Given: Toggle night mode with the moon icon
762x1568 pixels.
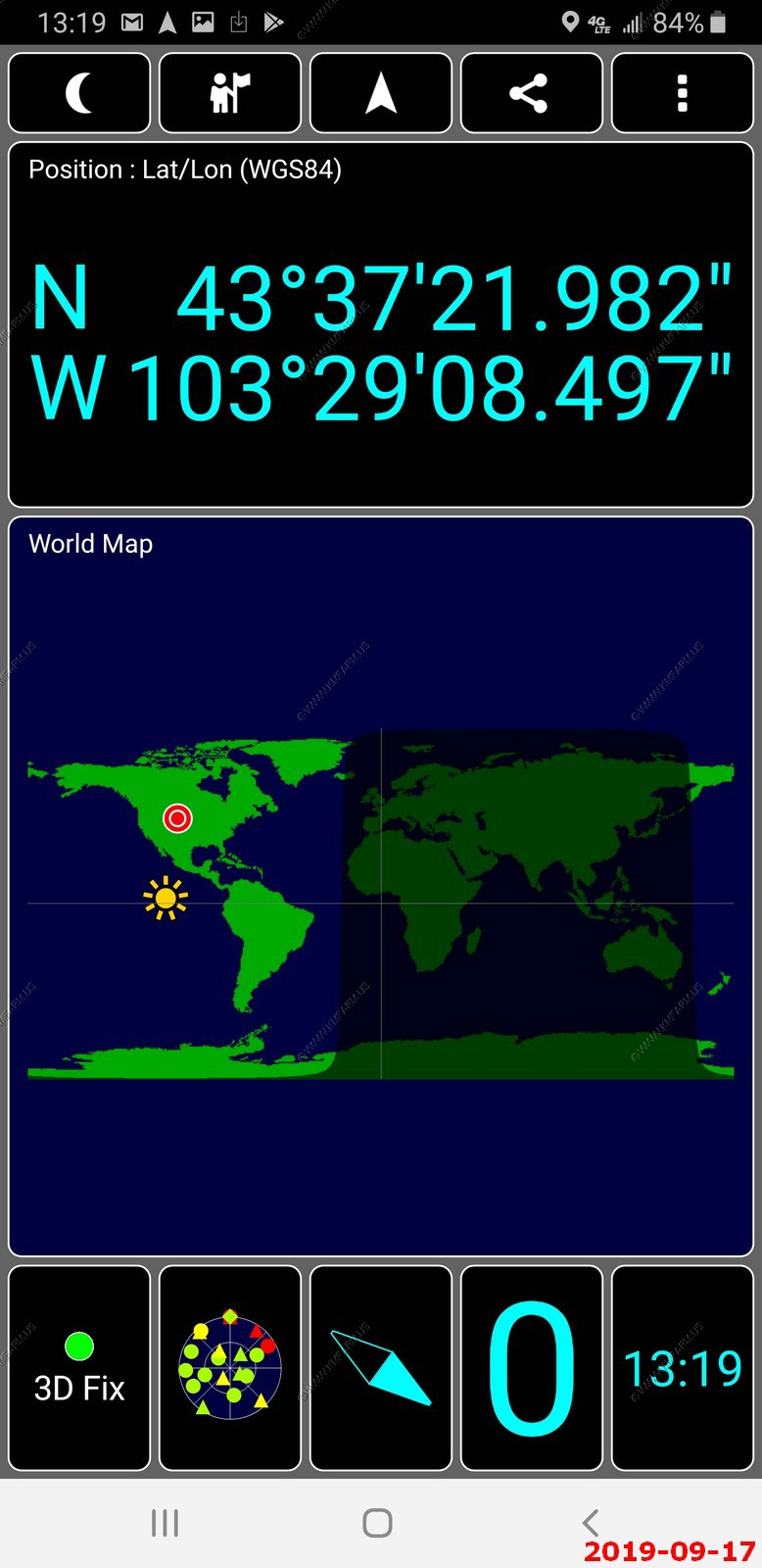Looking at the screenshot, I should 79,93.
